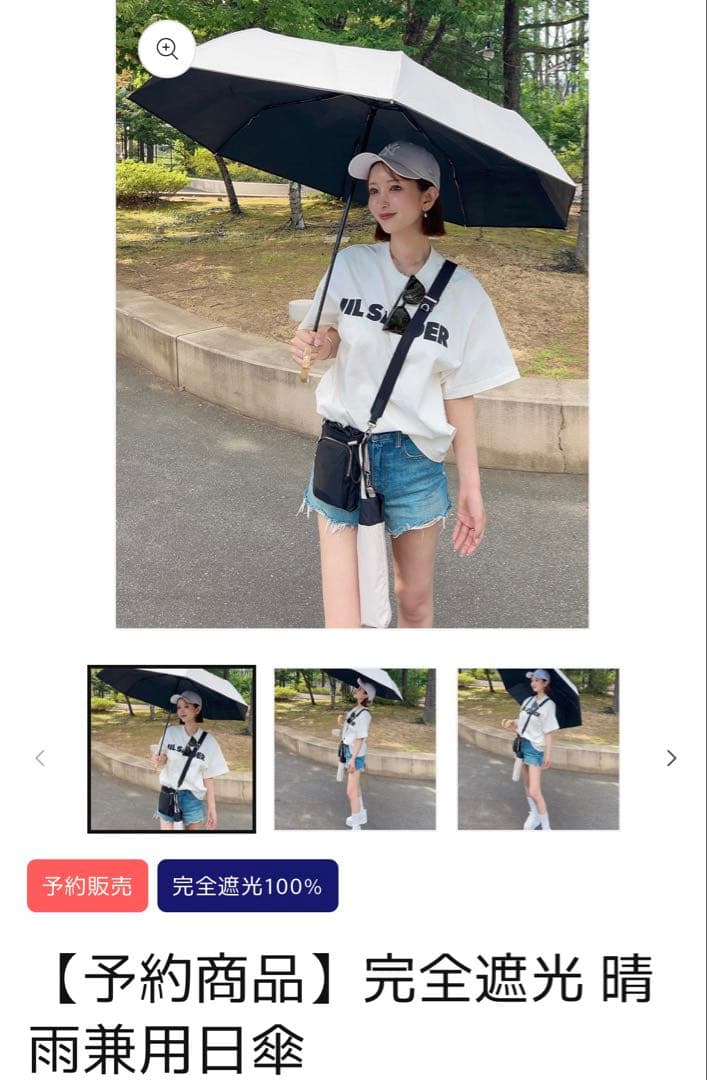View the third thumbnail with dark umbrella
707x1080 pixels.
coord(538,749)
